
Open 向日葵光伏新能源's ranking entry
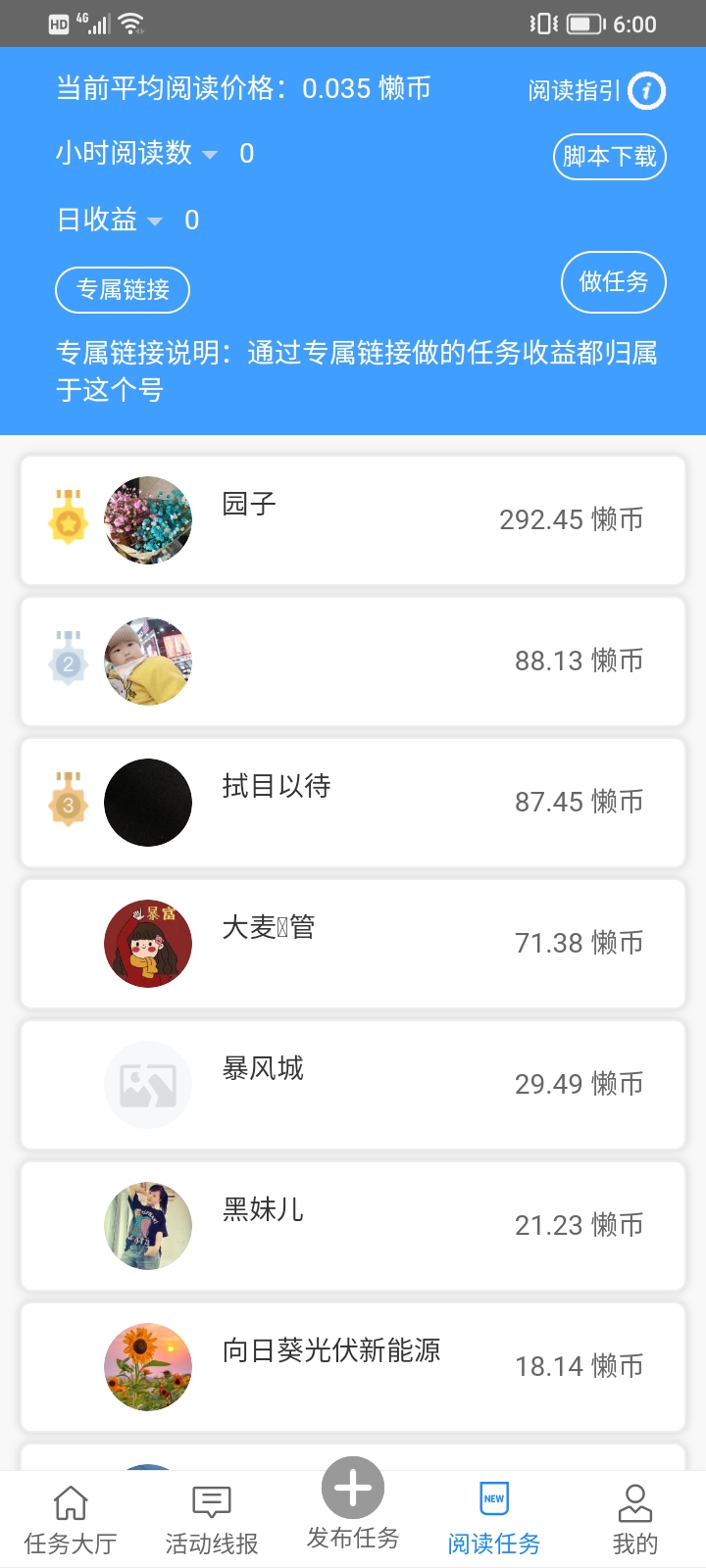(353, 1367)
